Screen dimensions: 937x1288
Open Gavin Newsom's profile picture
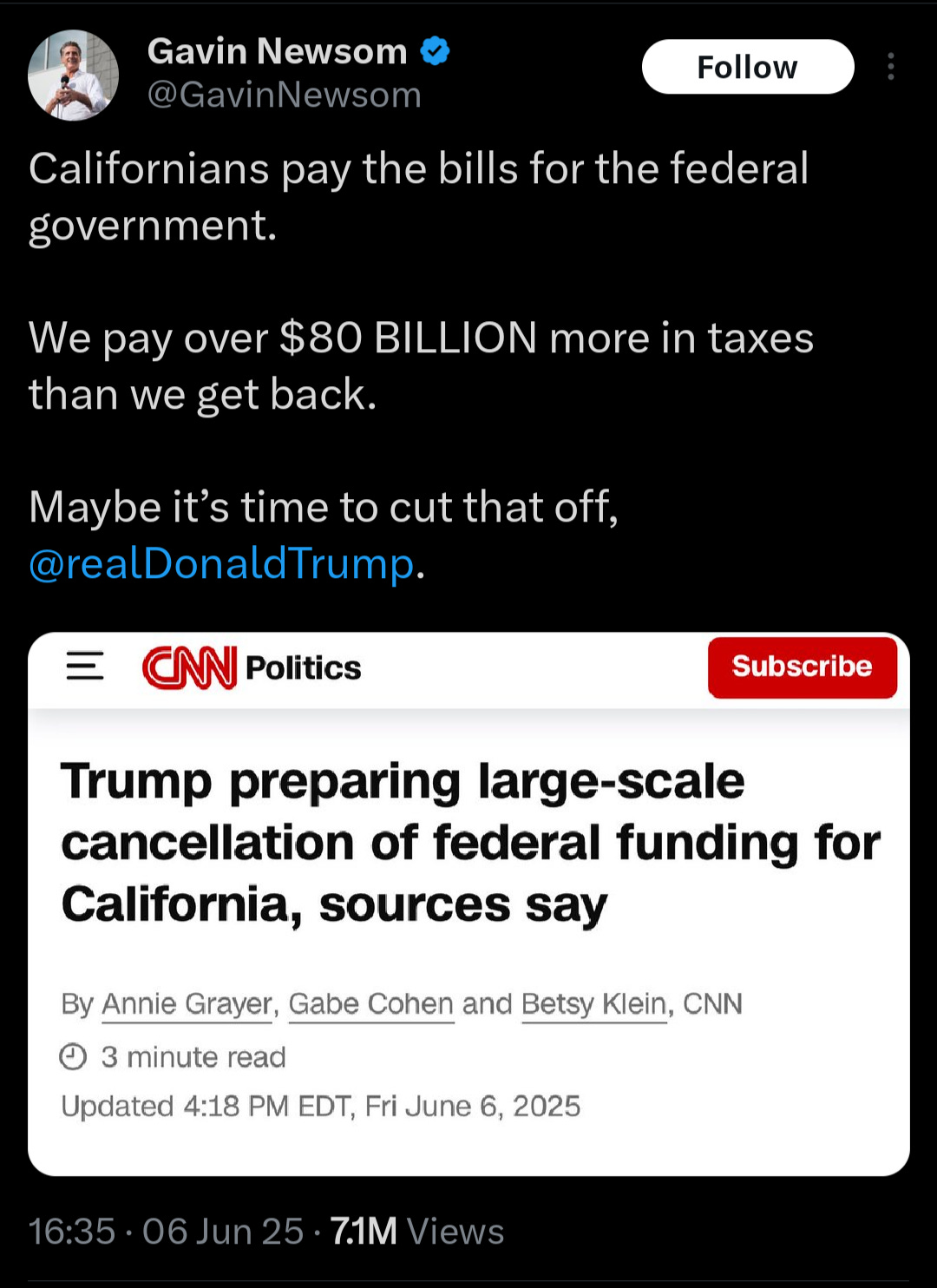coord(74,75)
